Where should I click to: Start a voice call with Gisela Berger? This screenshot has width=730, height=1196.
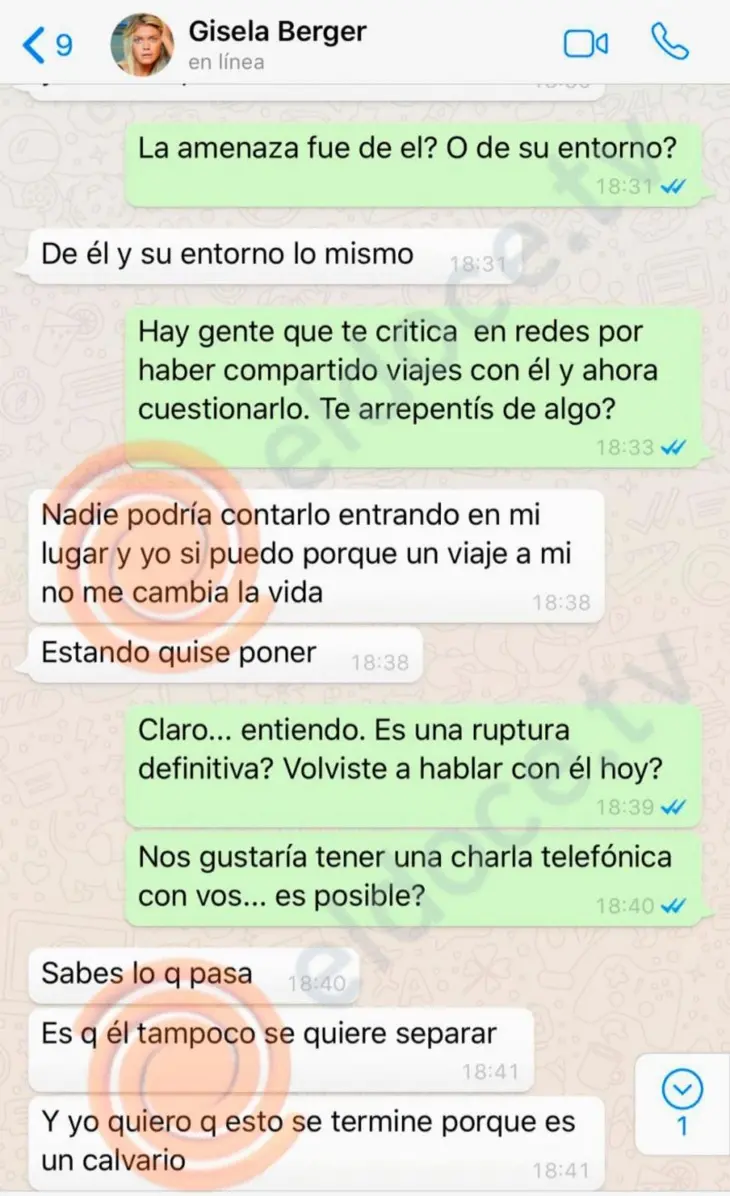point(668,43)
